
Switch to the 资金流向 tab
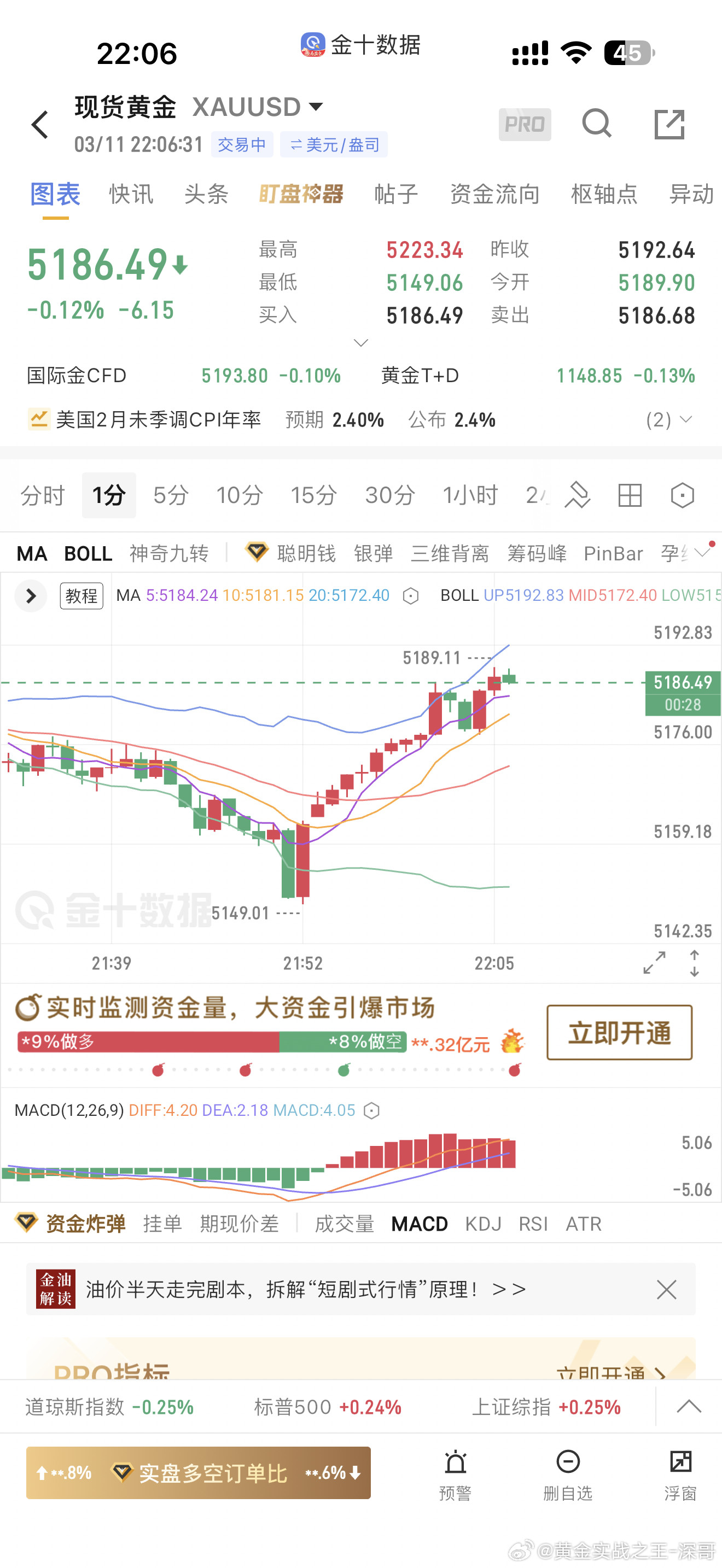[x=495, y=194]
